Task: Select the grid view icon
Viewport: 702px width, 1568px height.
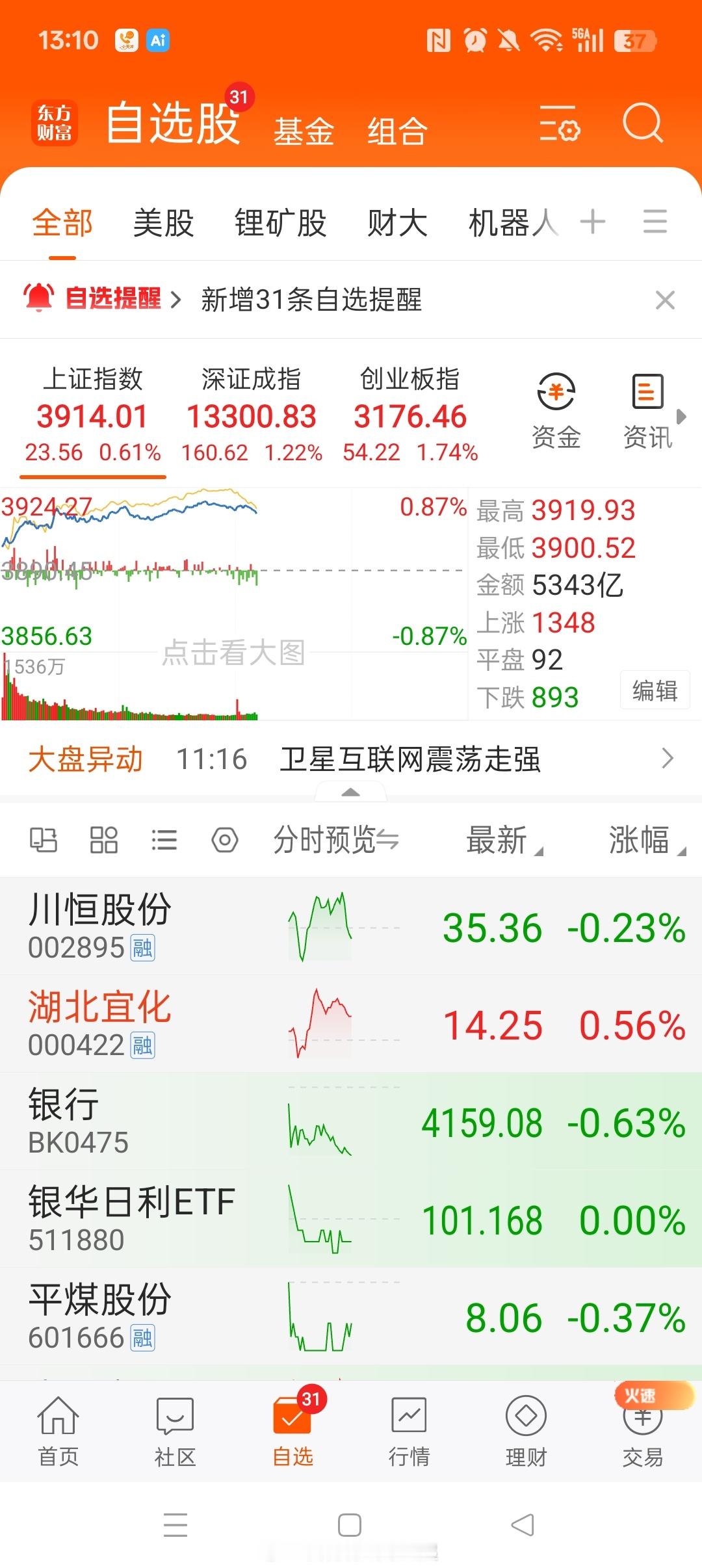Action: click(103, 839)
